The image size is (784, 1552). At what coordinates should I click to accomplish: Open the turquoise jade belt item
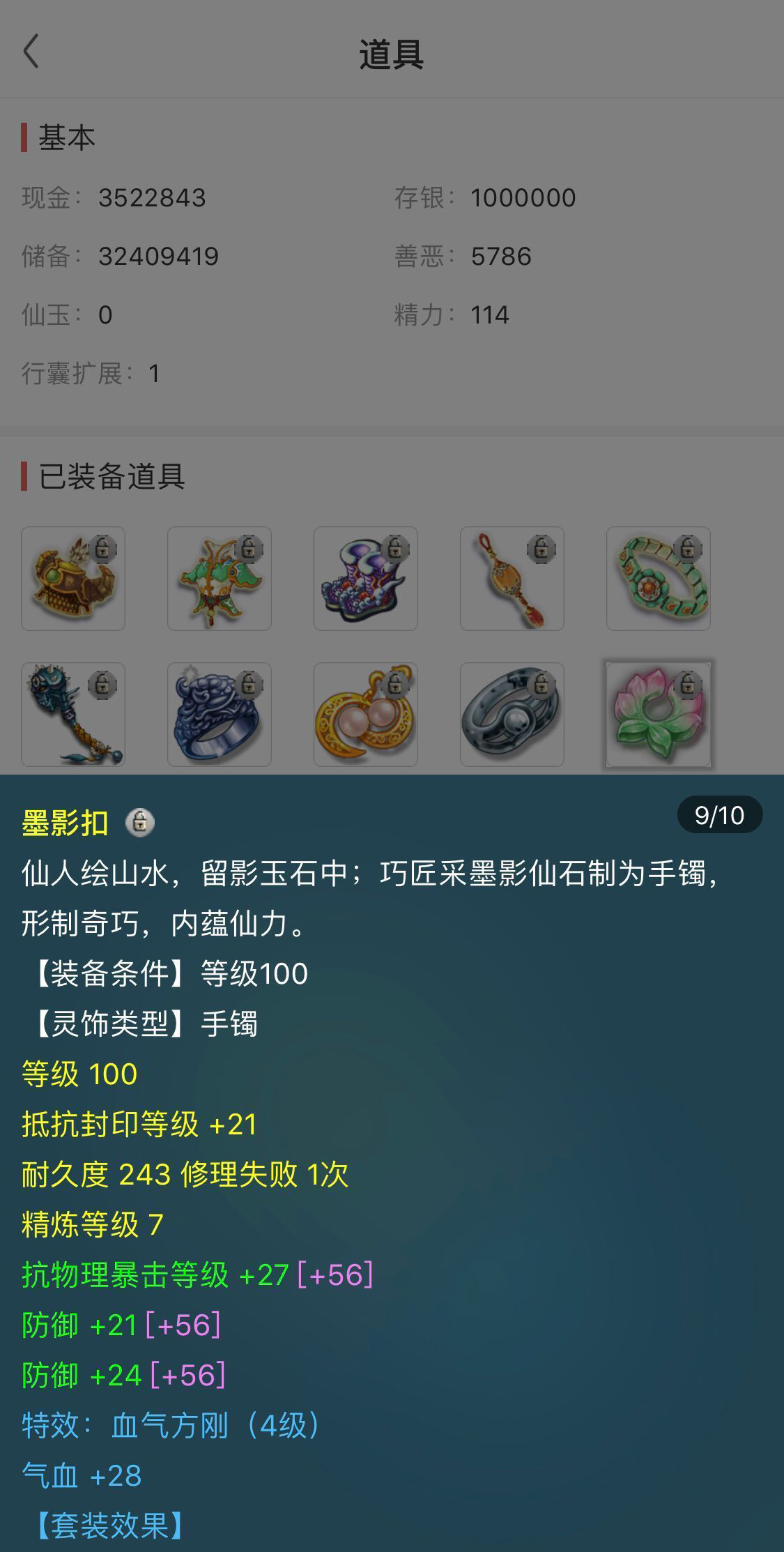pyautogui.click(x=659, y=579)
